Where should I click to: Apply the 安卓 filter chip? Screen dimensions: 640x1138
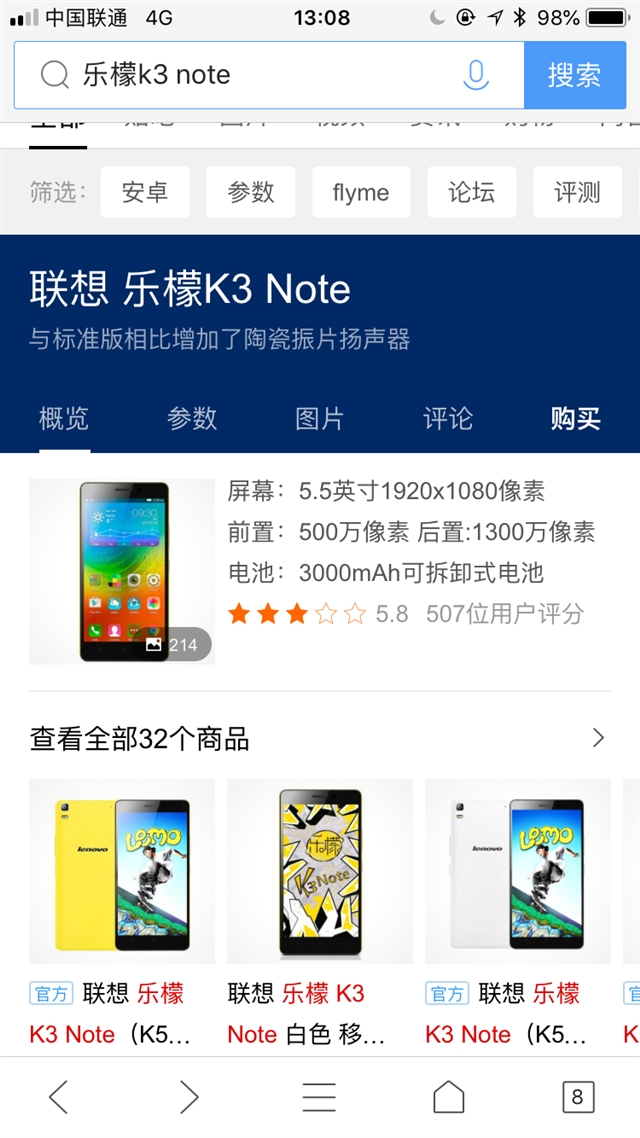click(145, 192)
